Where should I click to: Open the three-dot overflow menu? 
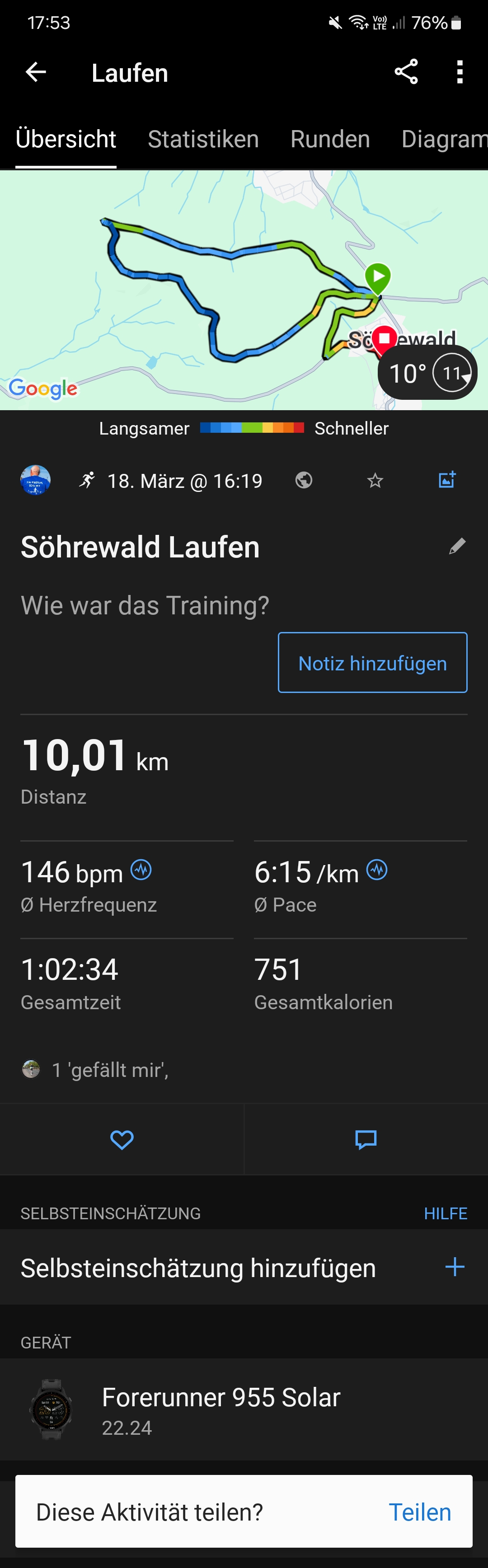(460, 72)
